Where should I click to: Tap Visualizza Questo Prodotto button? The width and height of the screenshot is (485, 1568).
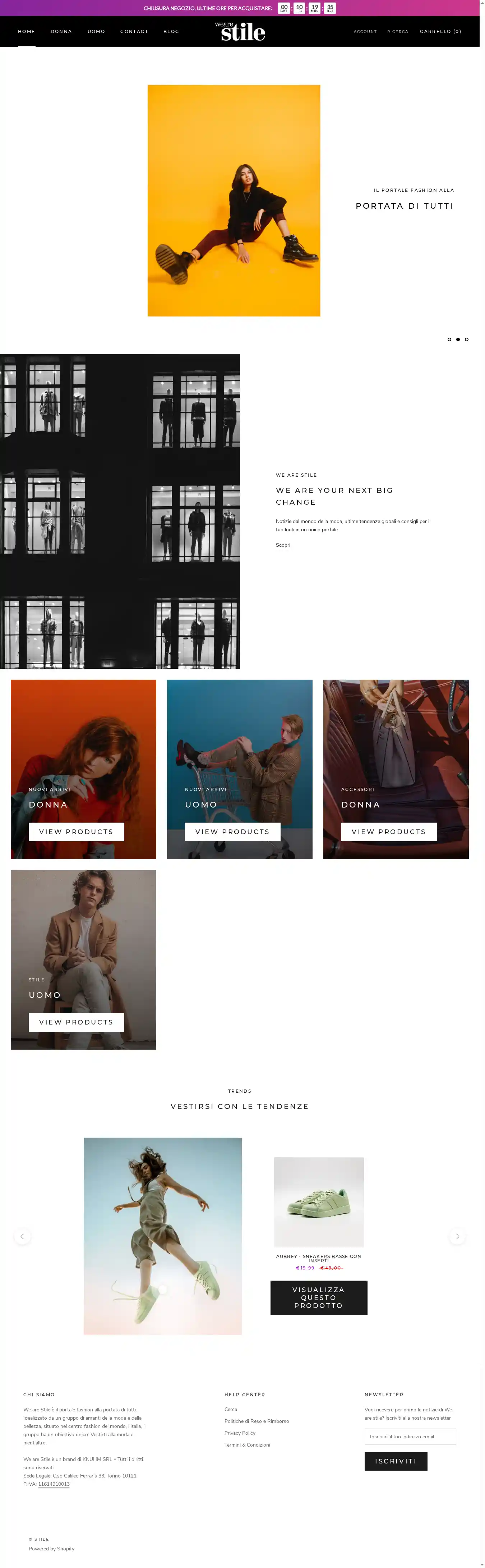point(318,1298)
